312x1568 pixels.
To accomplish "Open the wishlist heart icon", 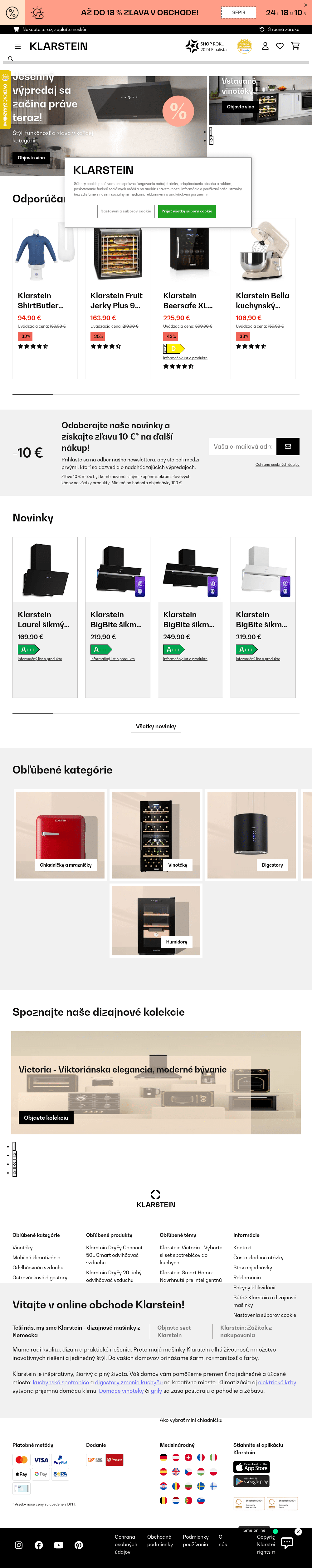I will point(280,46).
